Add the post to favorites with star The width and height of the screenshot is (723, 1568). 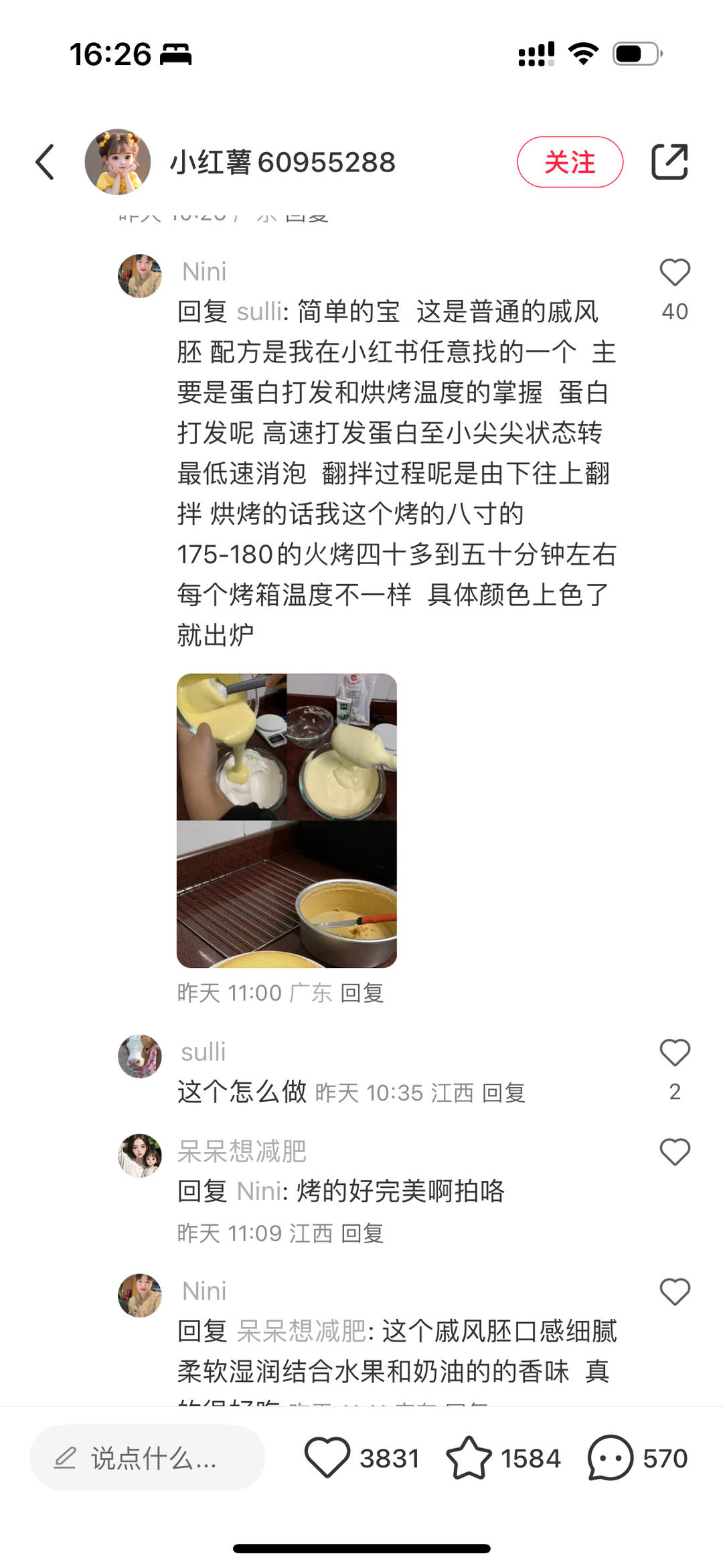tap(469, 1458)
